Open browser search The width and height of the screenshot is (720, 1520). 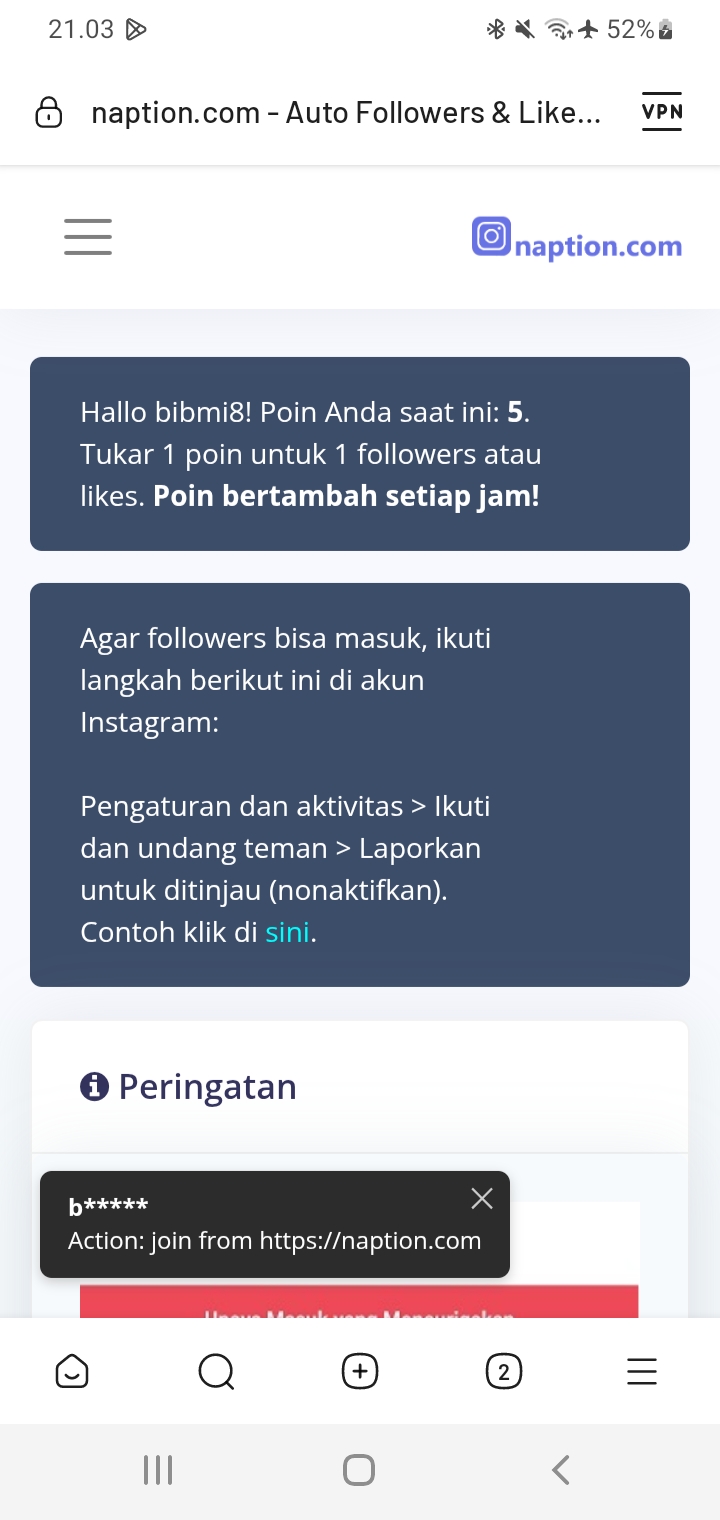click(x=216, y=1371)
